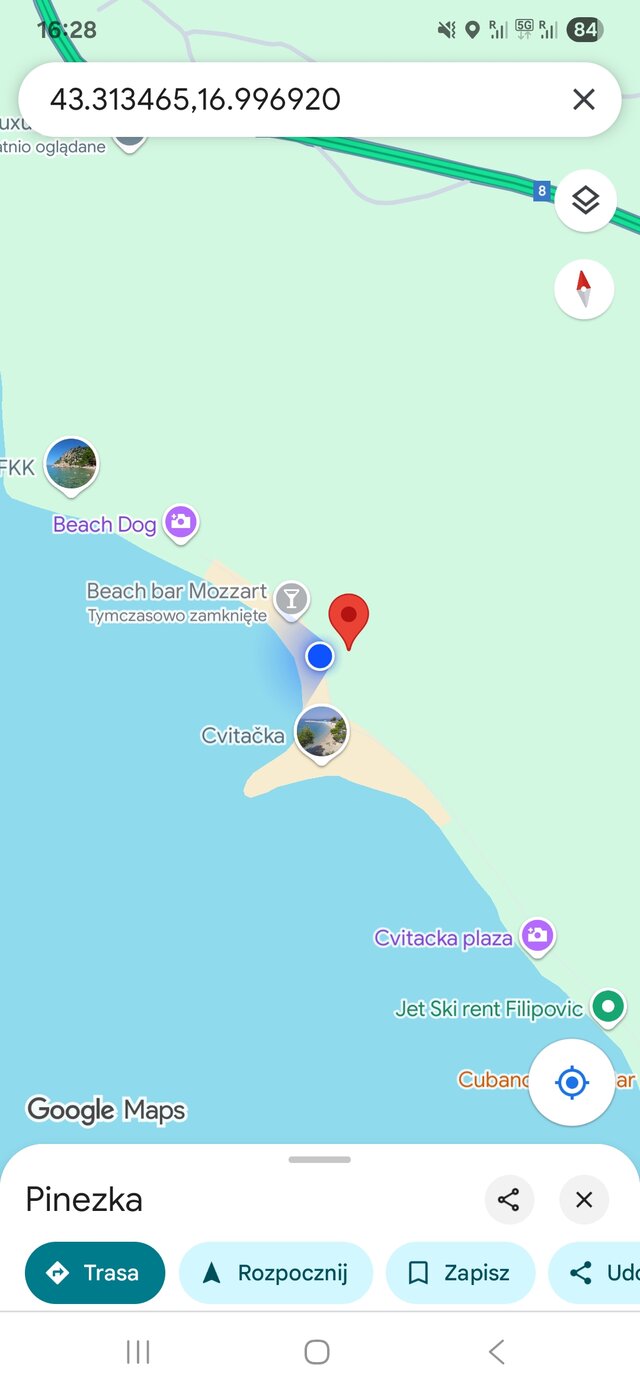The width and height of the screenshot is (640, 1387).
Task: Clear the coordinates in the search bar
Action: 583,99
